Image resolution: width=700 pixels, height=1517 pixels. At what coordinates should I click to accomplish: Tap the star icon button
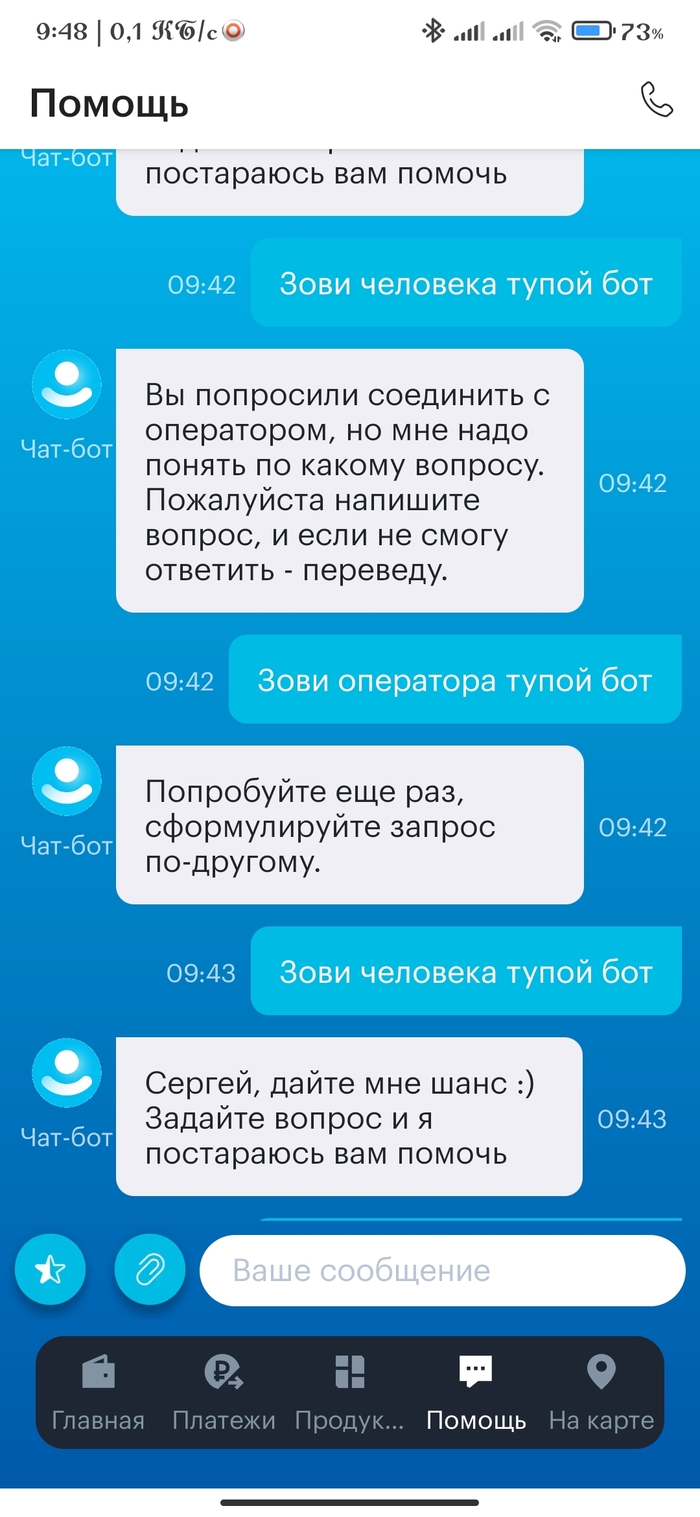pyautogui.click(x=50, y=1270)
